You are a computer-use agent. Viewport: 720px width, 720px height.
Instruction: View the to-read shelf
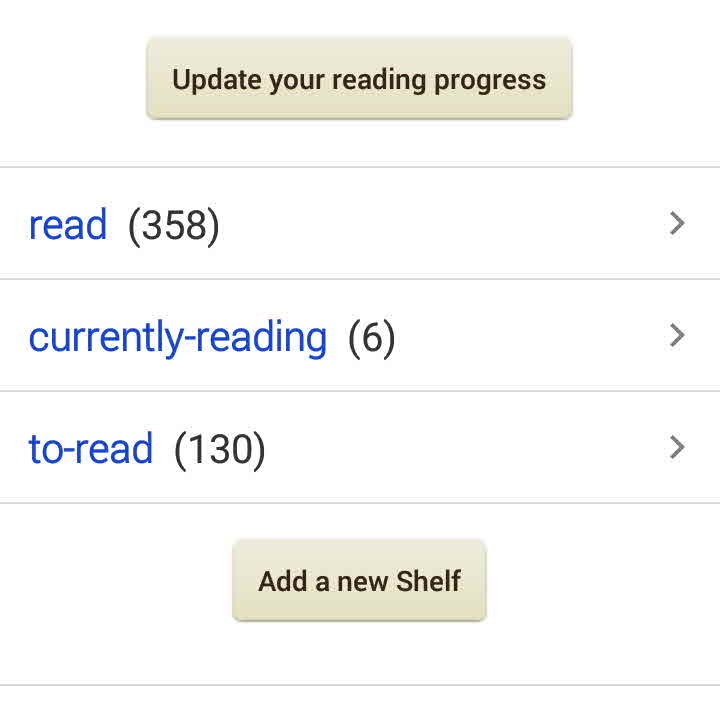click(91, 449)
